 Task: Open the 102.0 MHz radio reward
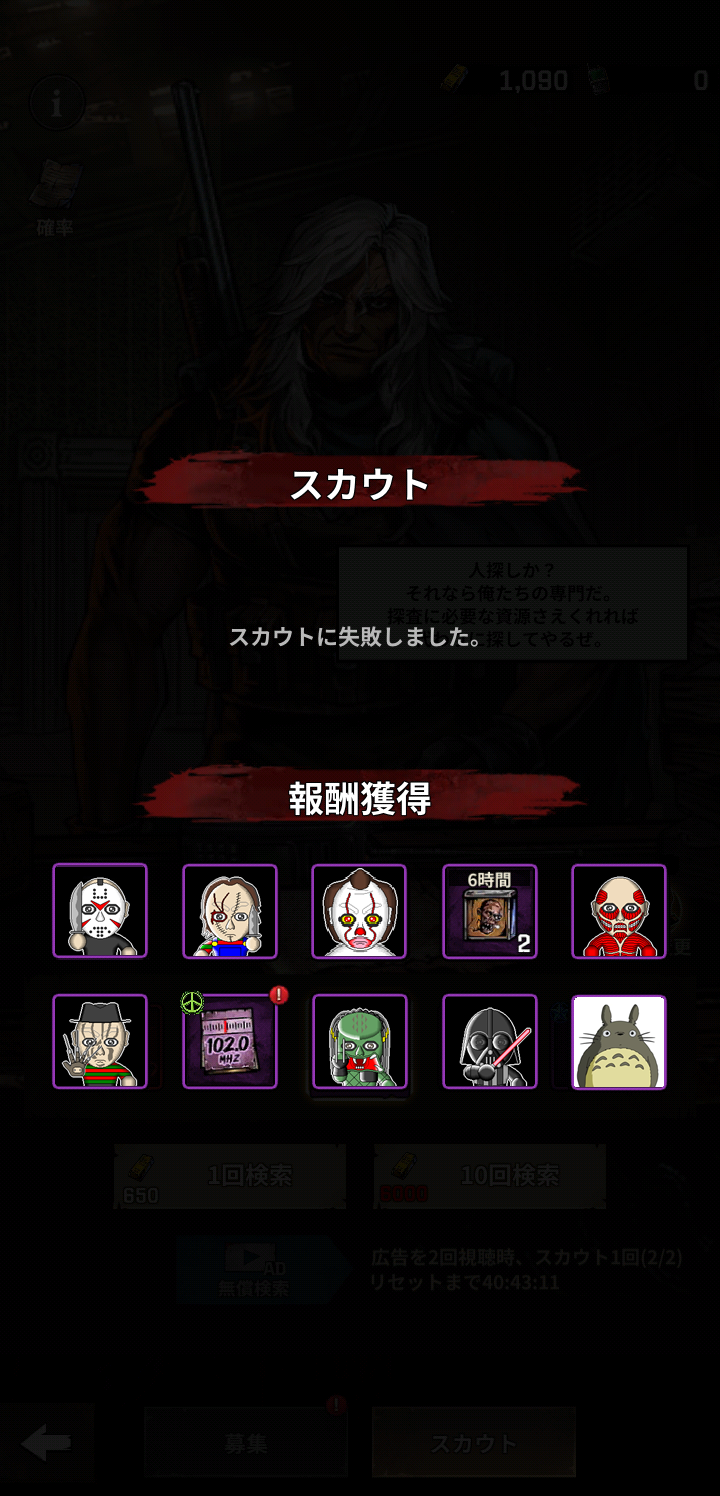[230, 1041]
